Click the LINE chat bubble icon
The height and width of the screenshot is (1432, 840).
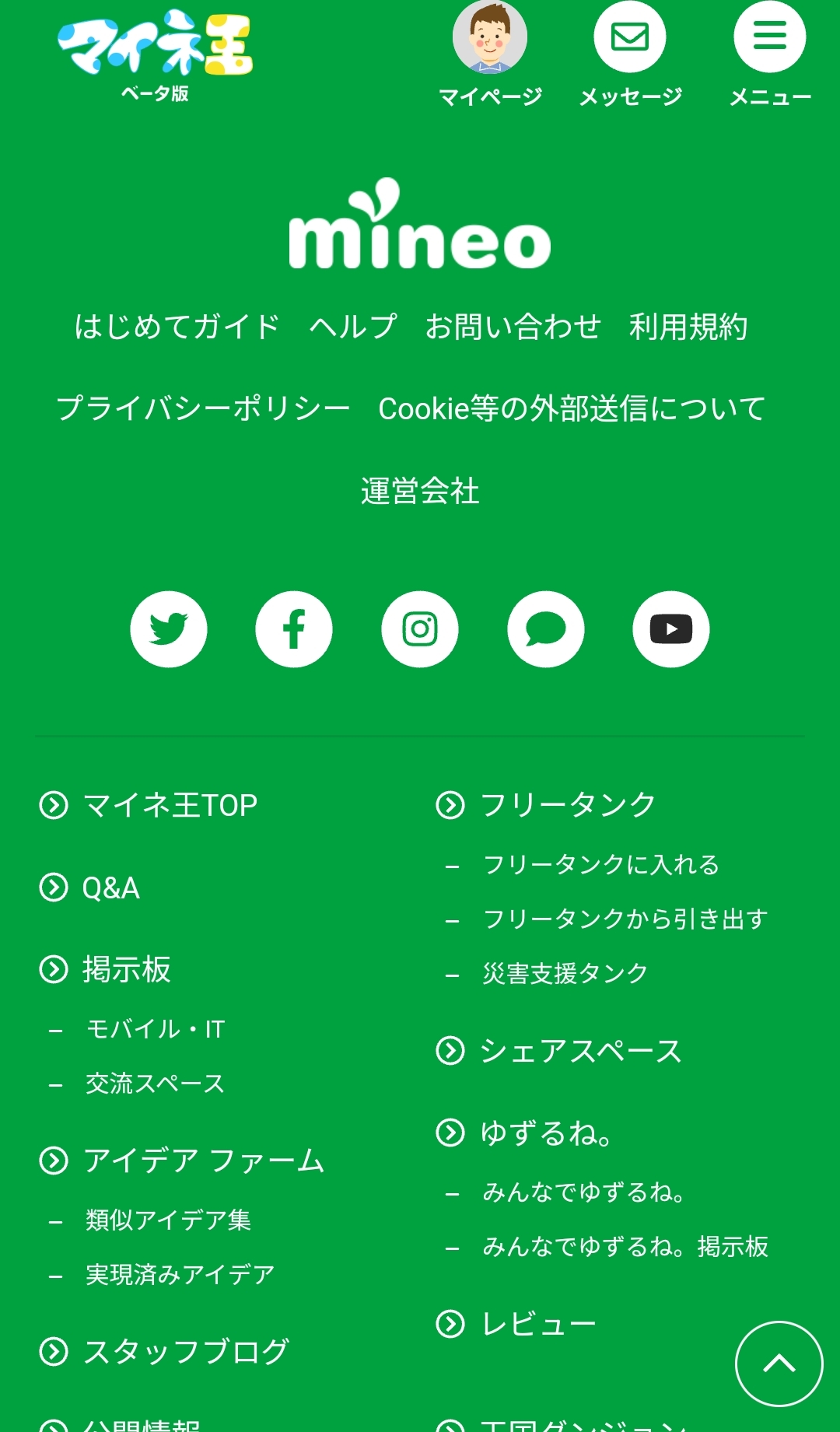[x=545, y=629]
